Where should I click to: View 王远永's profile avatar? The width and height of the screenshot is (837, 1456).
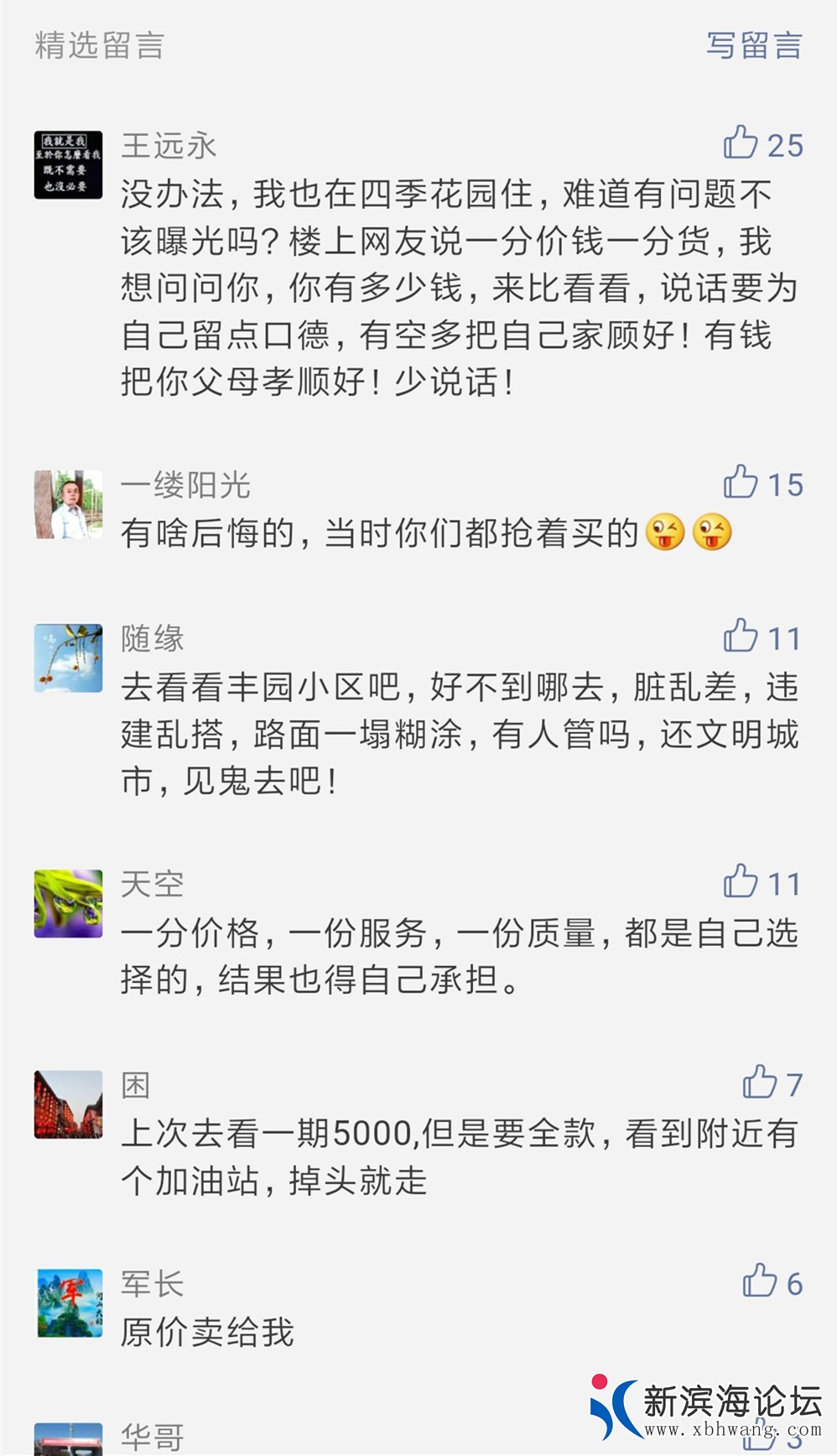coord(67,162)
